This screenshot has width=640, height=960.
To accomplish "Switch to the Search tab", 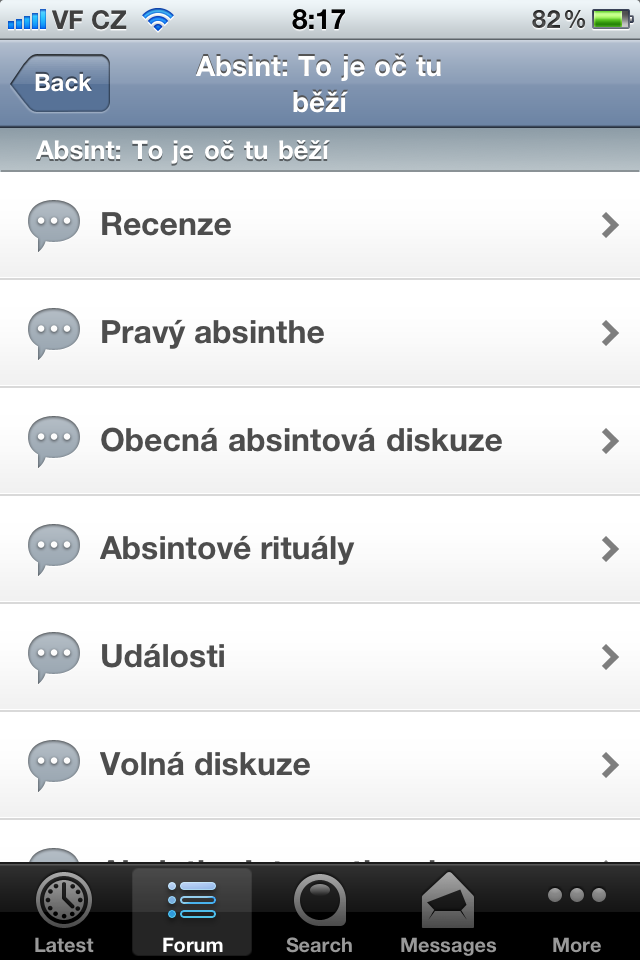I will pos(320,912).
